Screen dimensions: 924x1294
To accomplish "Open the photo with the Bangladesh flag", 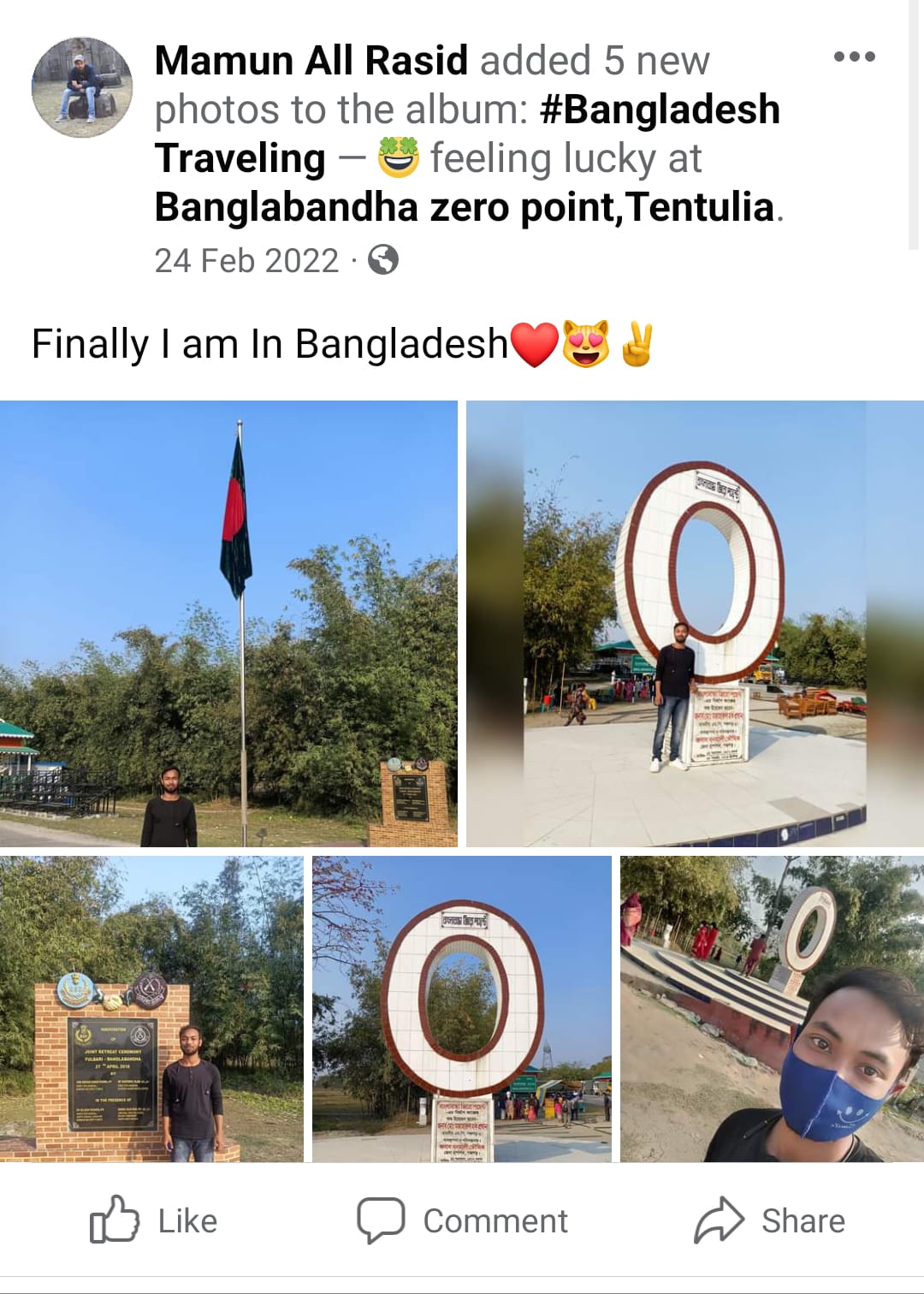I will click(x=228, y=623).
